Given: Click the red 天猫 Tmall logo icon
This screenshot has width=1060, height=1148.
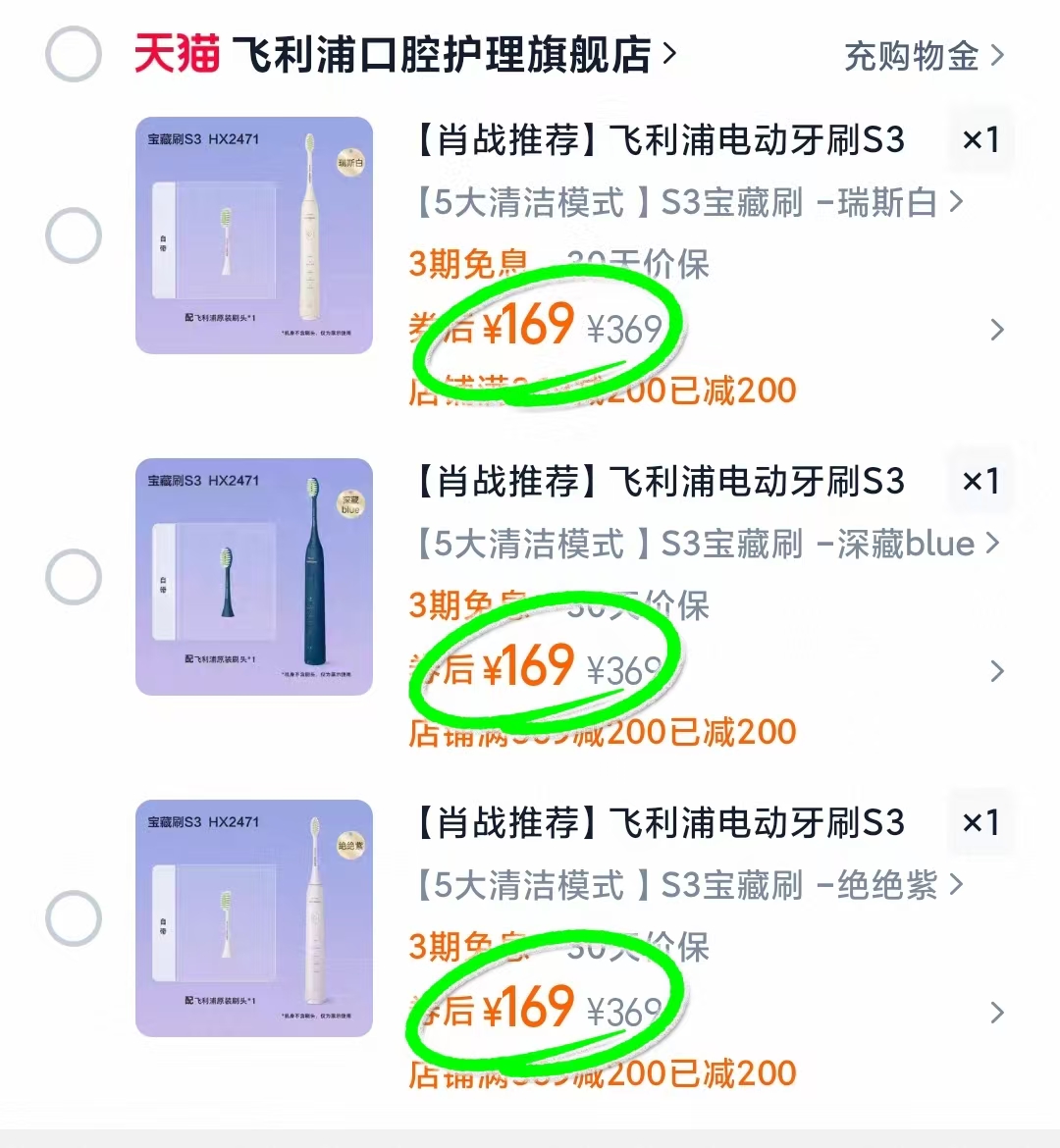Looking at the screenshot, I should pyautogui.click(x=179, y=55).
